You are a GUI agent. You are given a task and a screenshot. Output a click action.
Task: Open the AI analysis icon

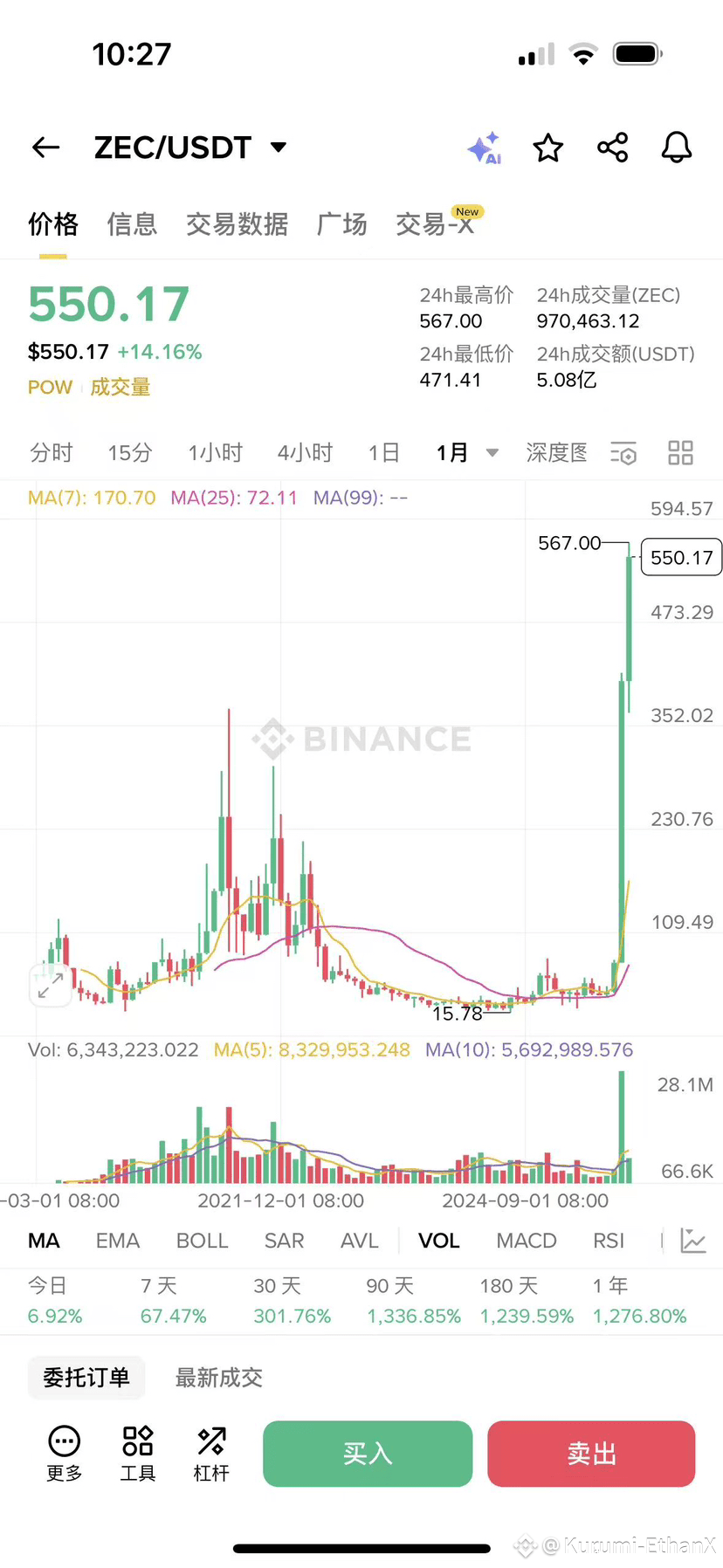[484, 148]
